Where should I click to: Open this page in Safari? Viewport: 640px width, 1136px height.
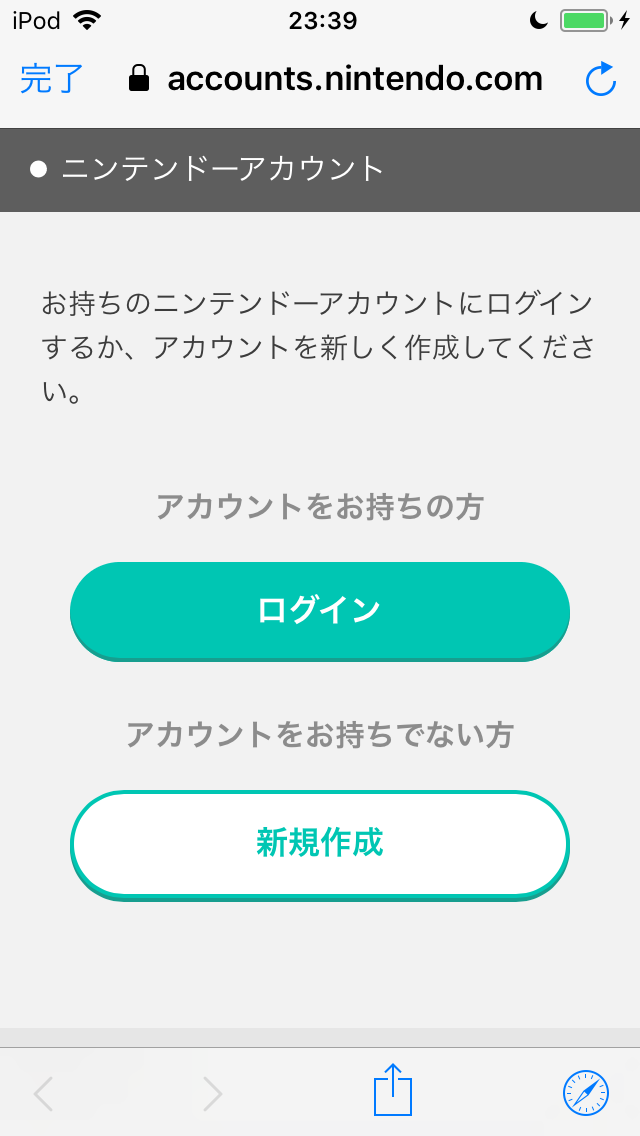pyautogui.click(x=586, y=1093)
